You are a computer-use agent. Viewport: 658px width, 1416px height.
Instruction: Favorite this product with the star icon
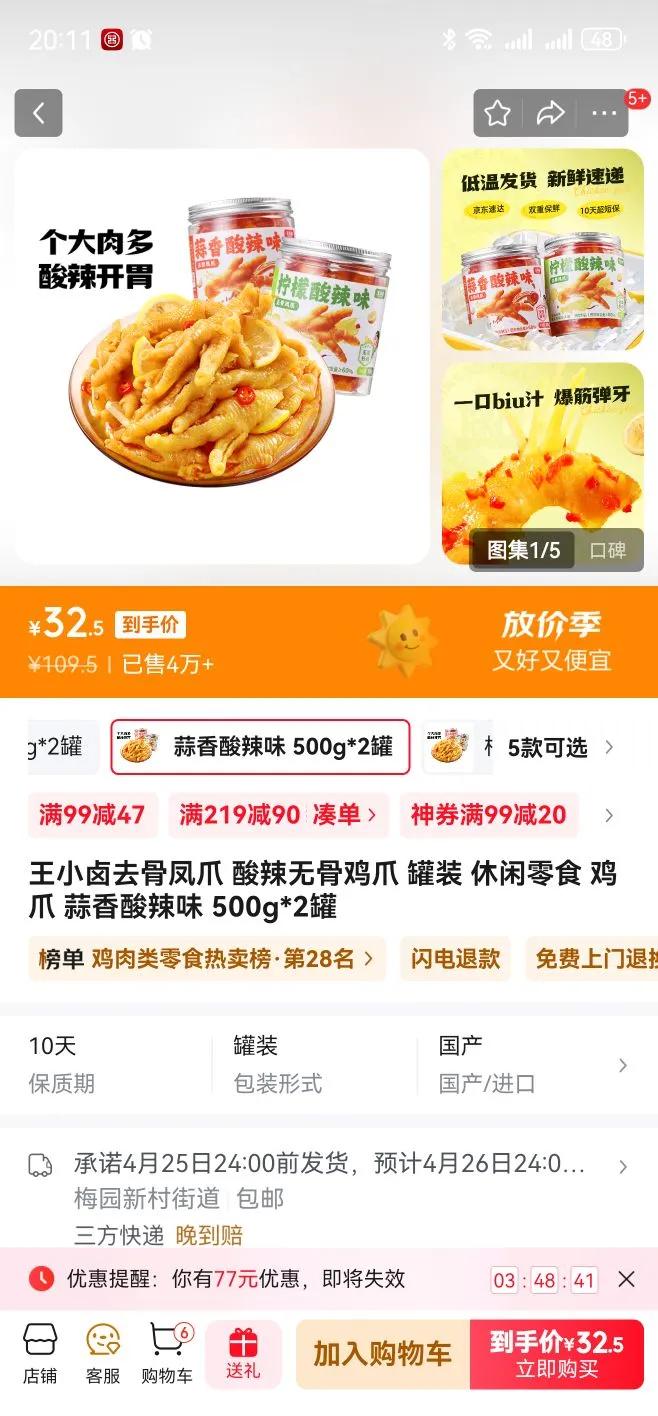pyautogui.click(x=498, y=113)
